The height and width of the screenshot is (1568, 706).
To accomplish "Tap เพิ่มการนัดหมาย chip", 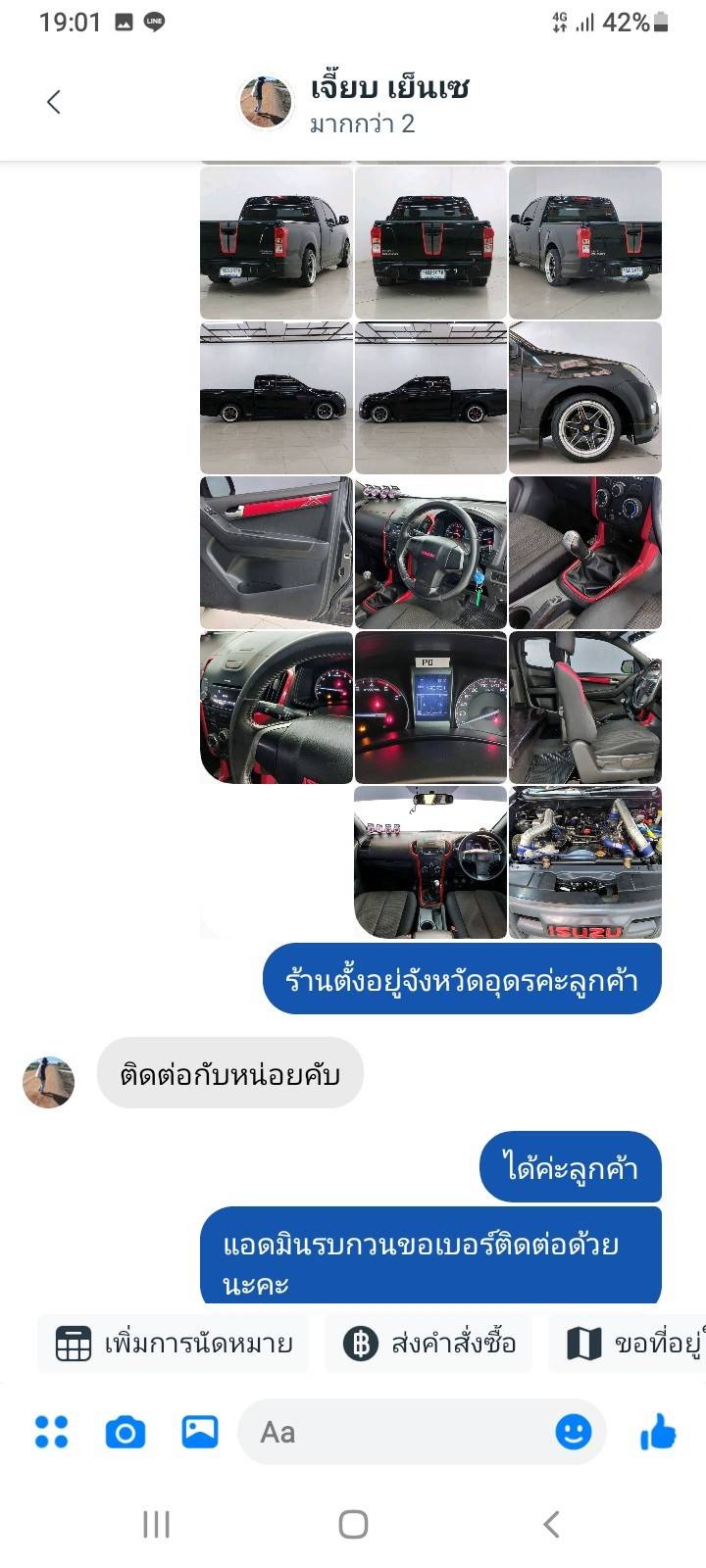I will tap(173, 1344).
